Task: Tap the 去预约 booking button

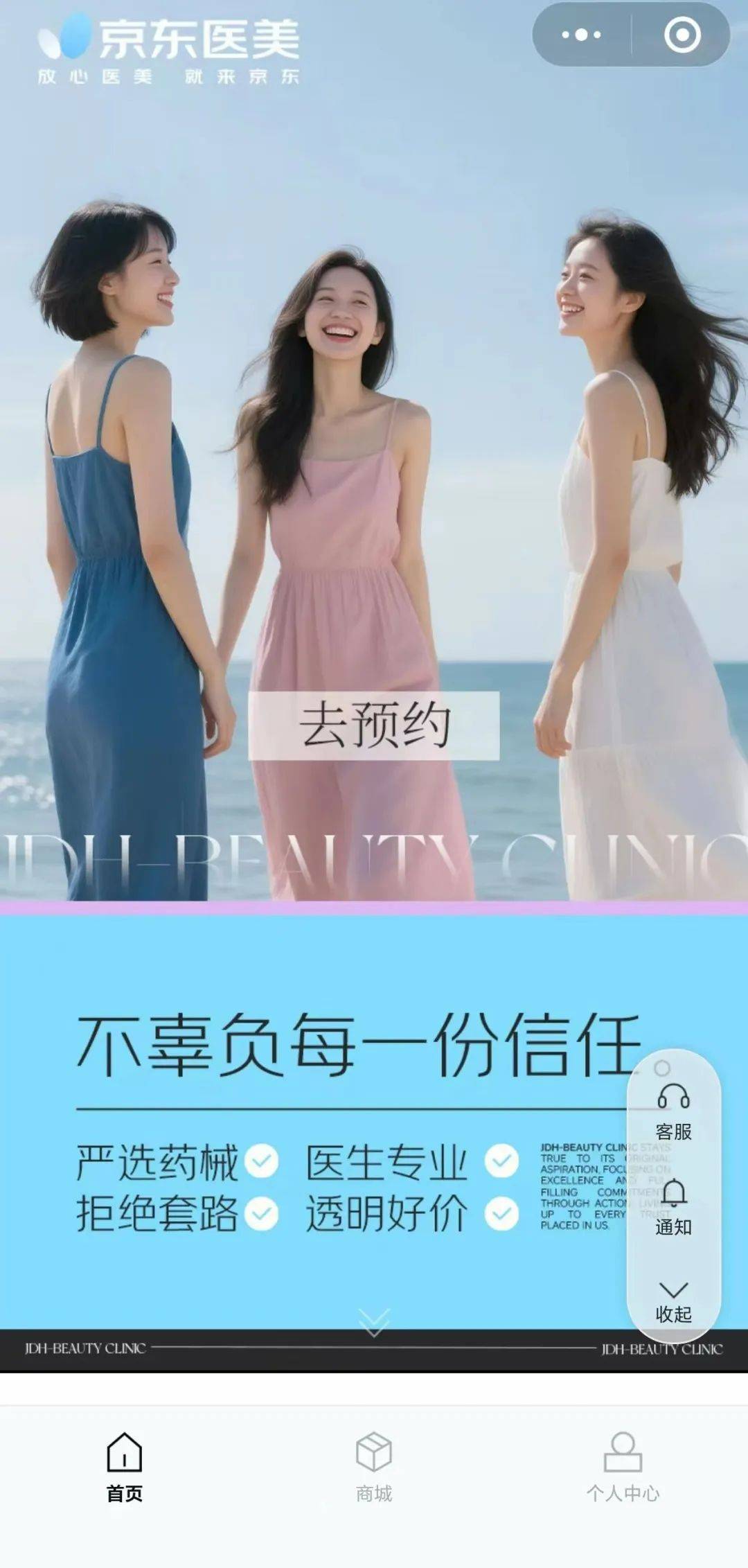Action: (x=374, y=725)
